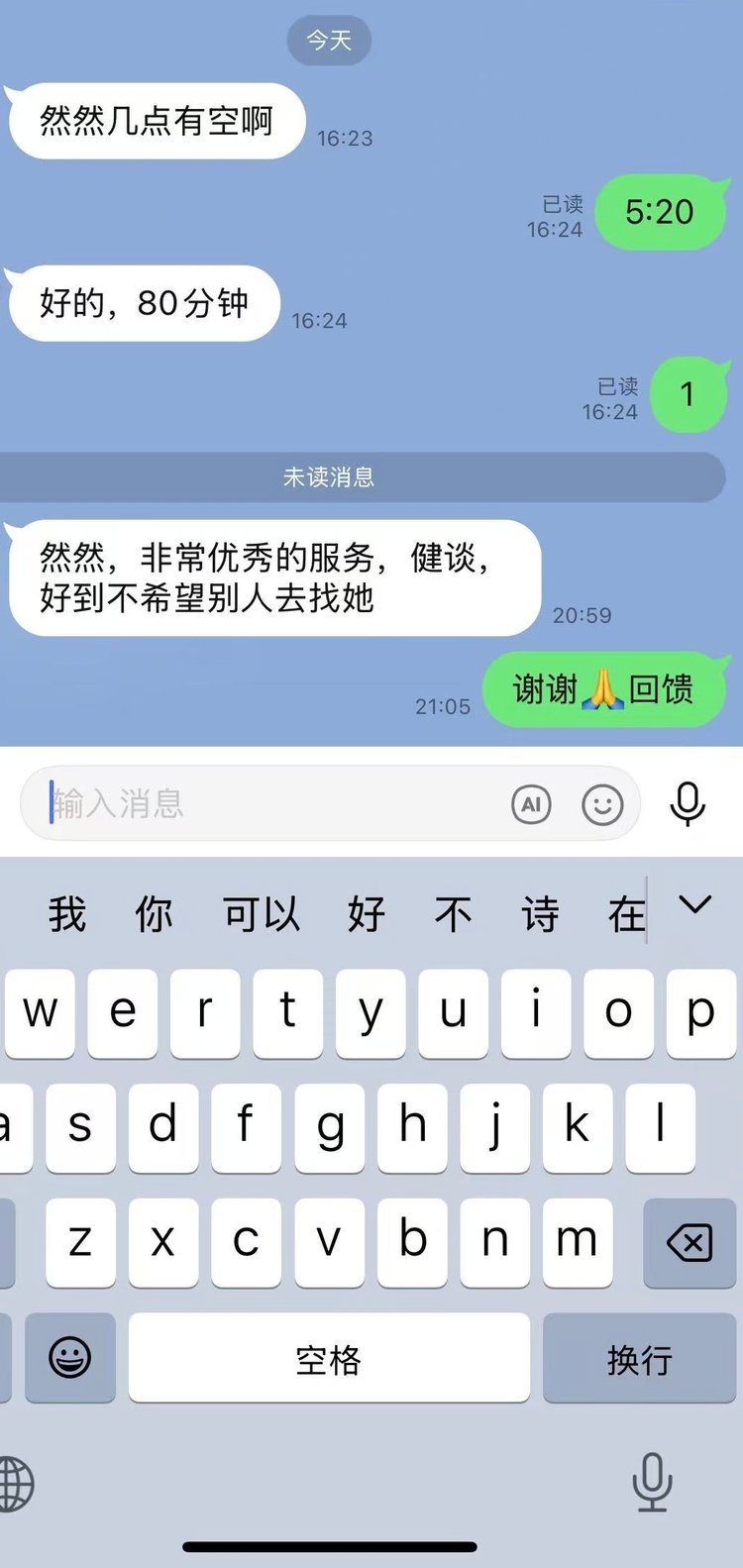Open the emoji sticker picker in input bar
This screenshot has width=743, height=1568.
click(602, 804)
